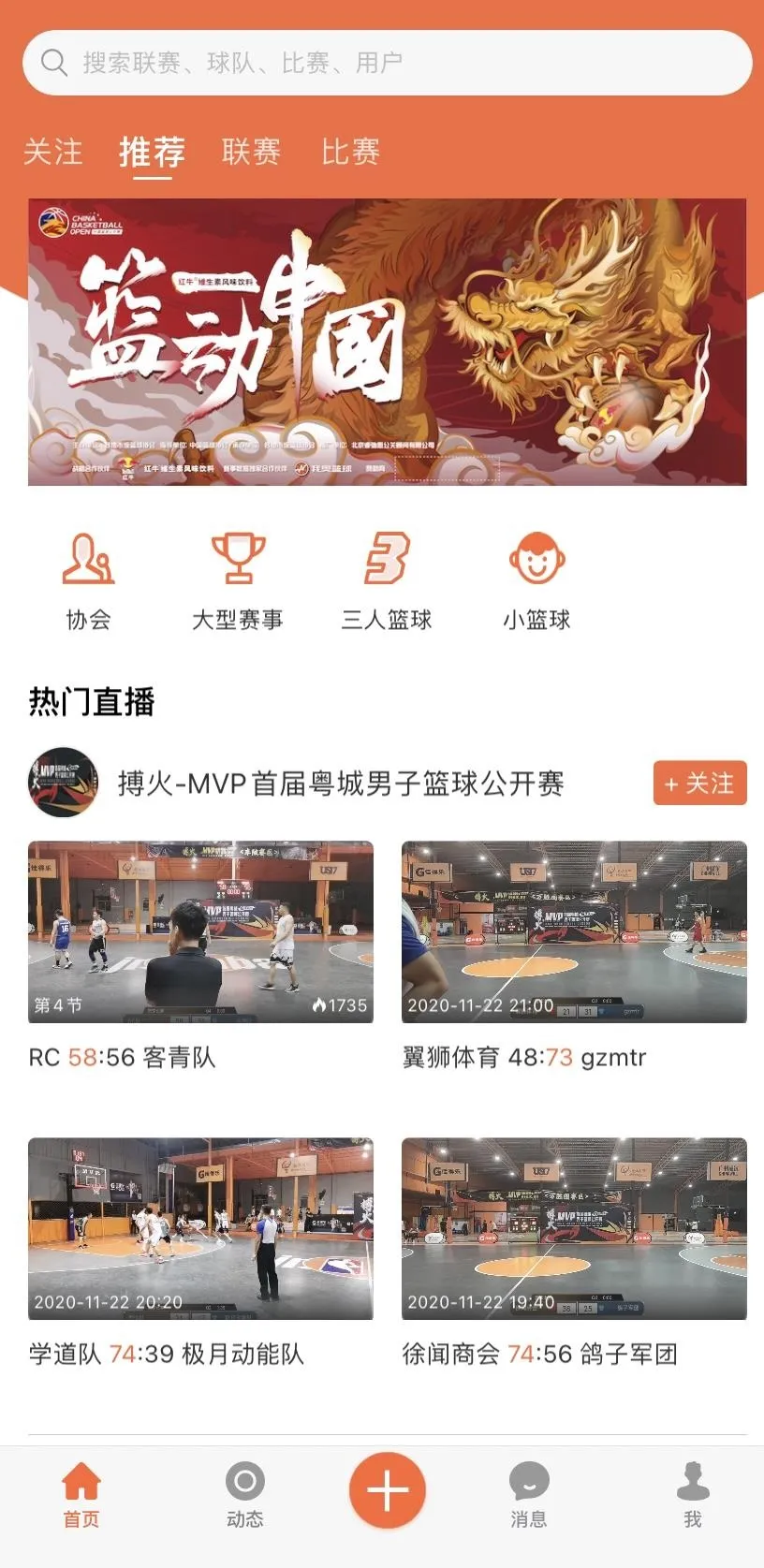764x1568 pixels.
Task: Switch to the 联赛 tab
Action: pyautogui.click(x=250, y=153)
